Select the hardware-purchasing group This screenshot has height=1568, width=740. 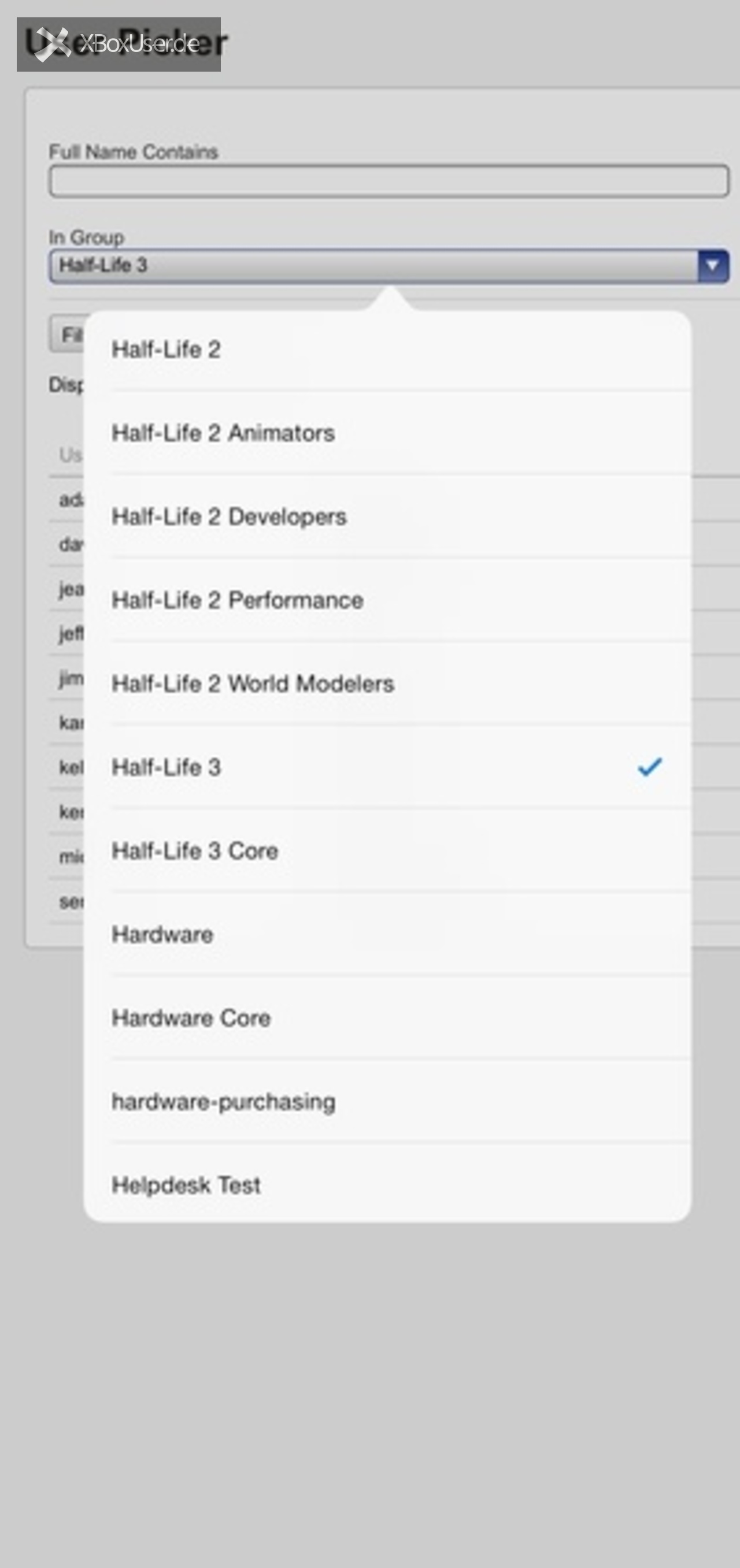tap(387, 1101)
